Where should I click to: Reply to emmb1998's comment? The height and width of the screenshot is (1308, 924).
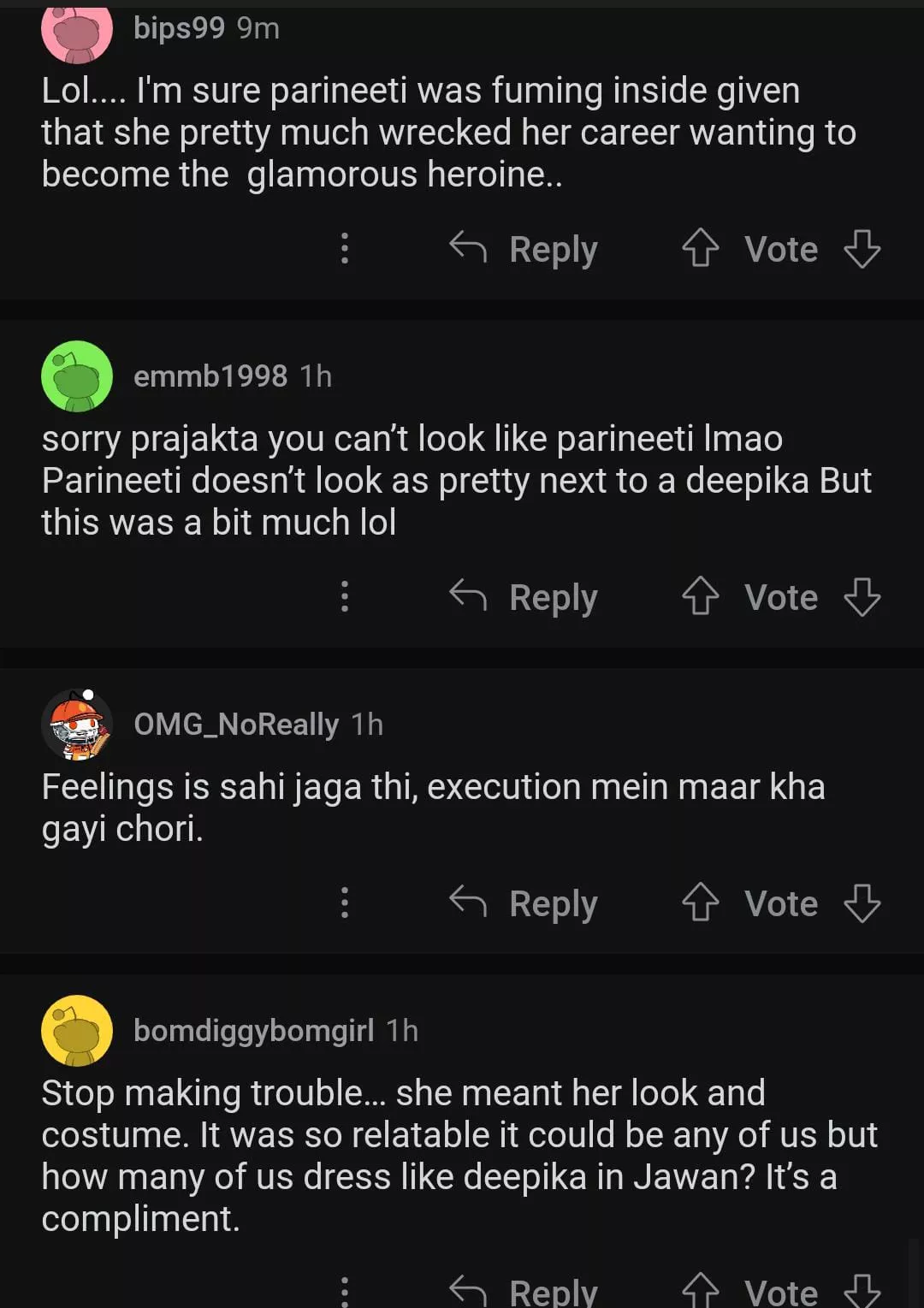pyautogui.click(x=524, y=597)
